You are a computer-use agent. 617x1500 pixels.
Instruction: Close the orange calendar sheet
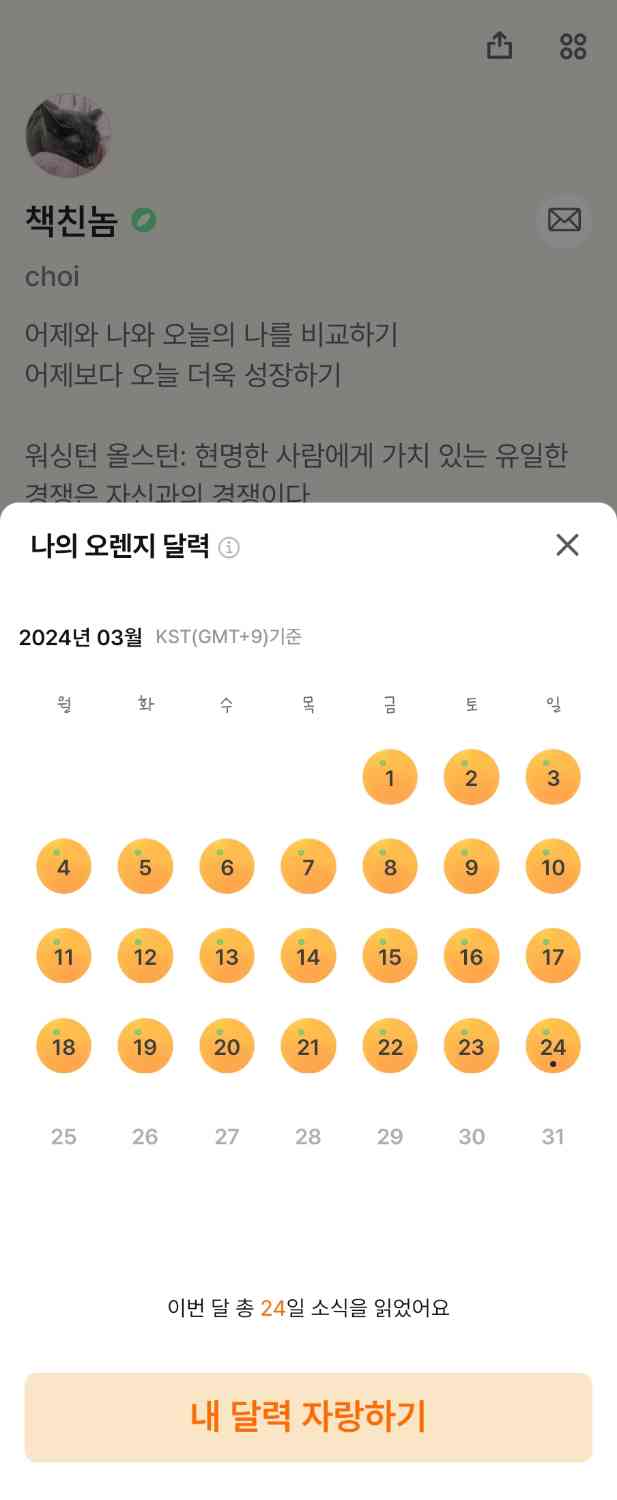coord(567,545)
